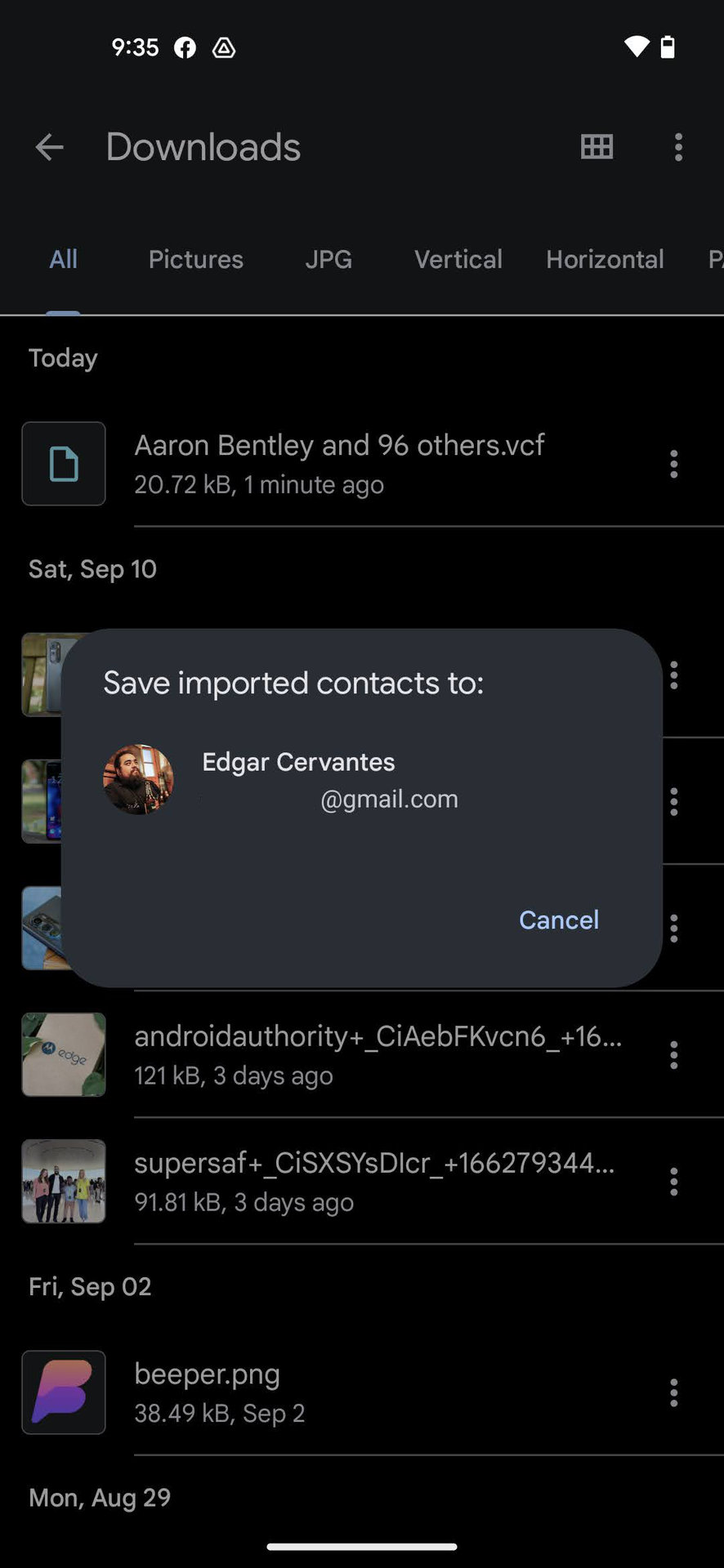The height and width of the screenshot is (1568, 724).
Task: Select the All tab
Action: coord(64,260)
